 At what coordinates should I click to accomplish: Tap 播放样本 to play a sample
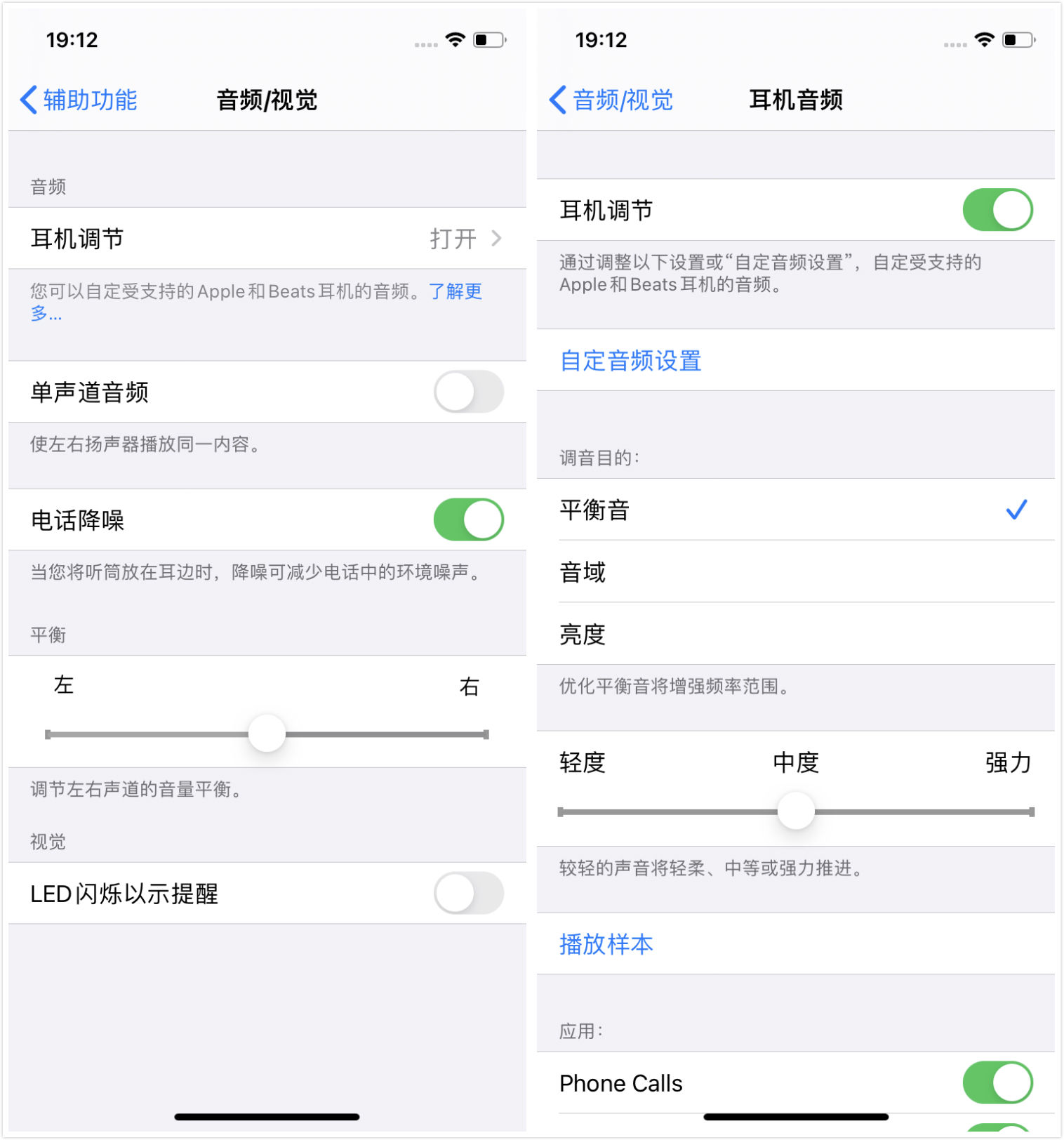click(x=606, y=944)
